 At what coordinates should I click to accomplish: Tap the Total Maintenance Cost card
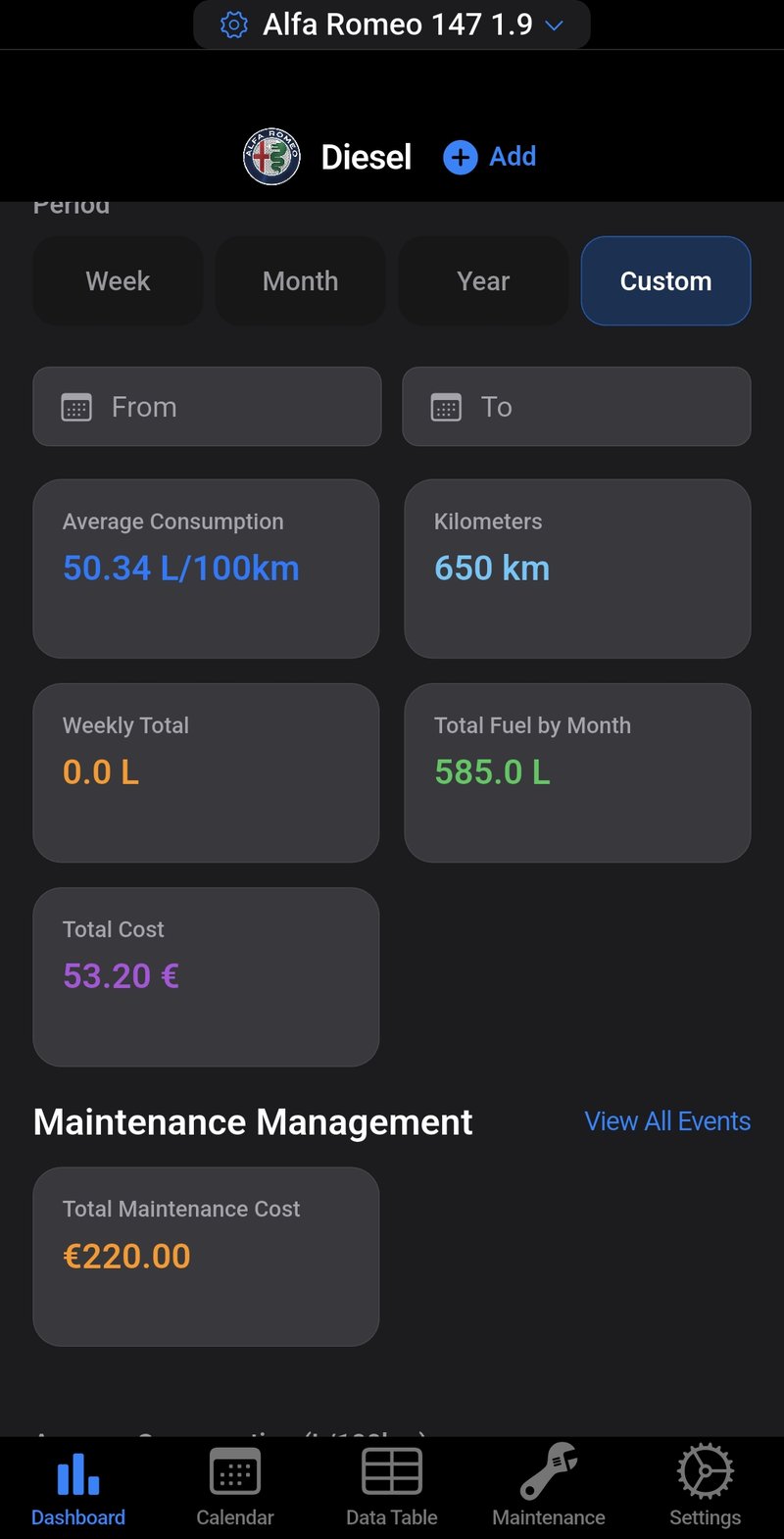click(206, 1257)
